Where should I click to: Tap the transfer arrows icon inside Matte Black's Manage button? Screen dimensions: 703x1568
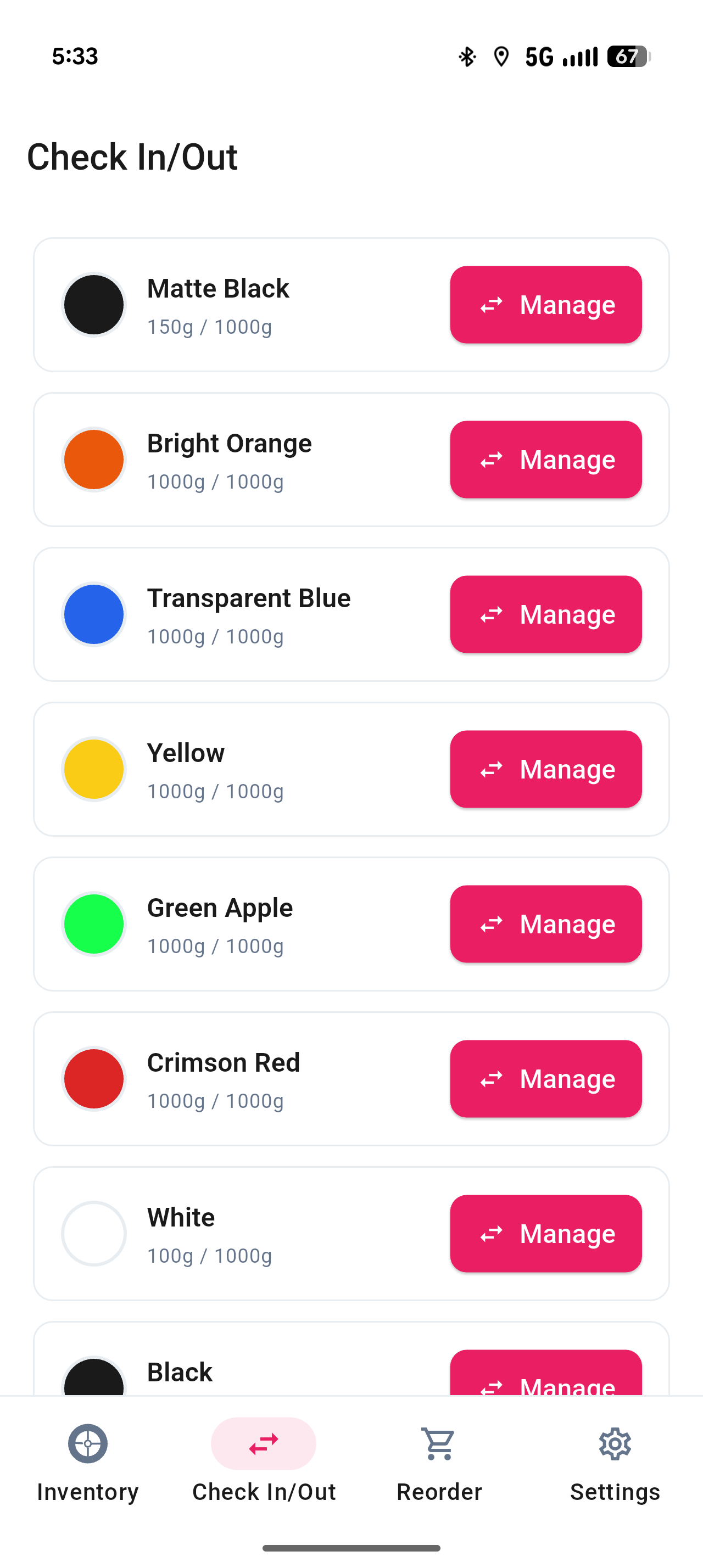(490, 304)
